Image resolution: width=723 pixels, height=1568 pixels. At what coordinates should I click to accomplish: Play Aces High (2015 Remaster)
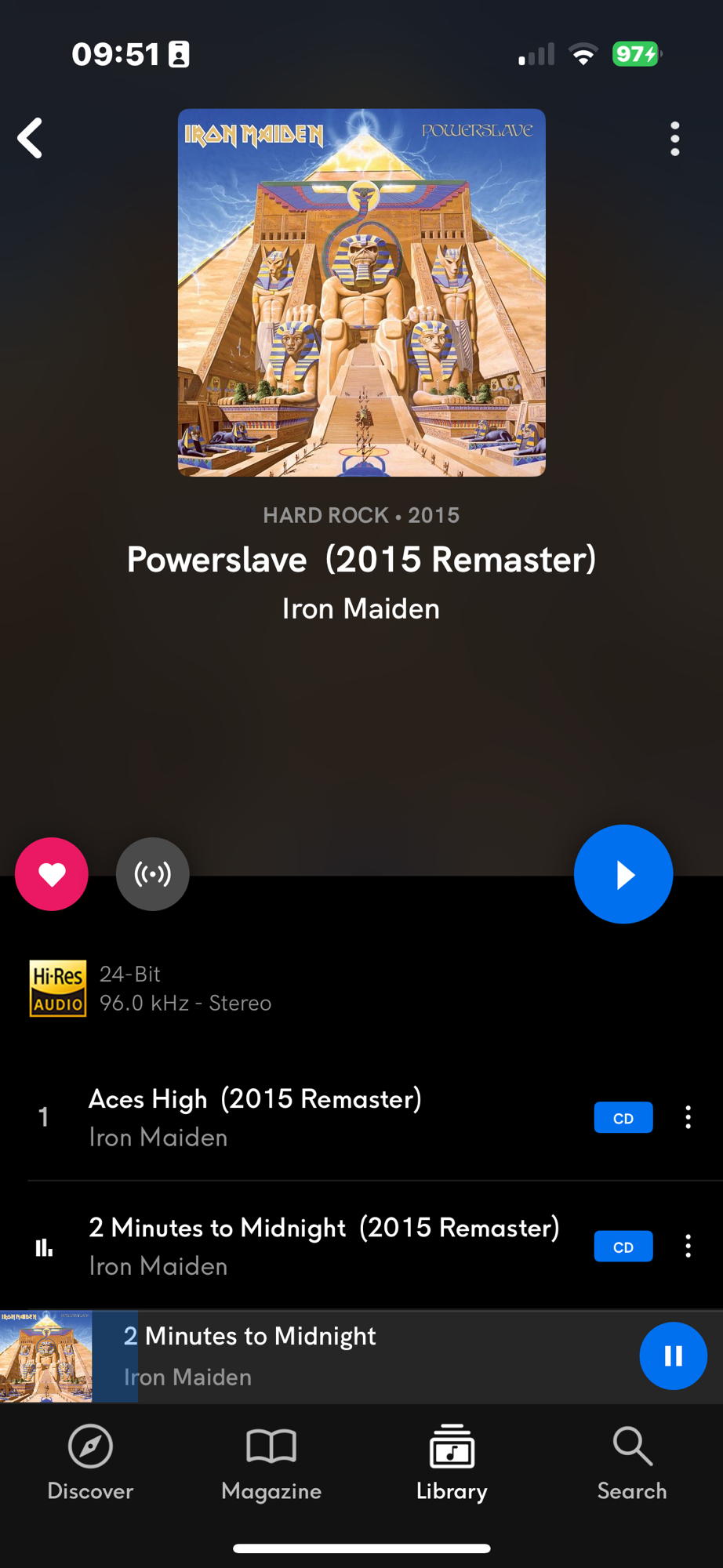click(x=255, y=1116)
